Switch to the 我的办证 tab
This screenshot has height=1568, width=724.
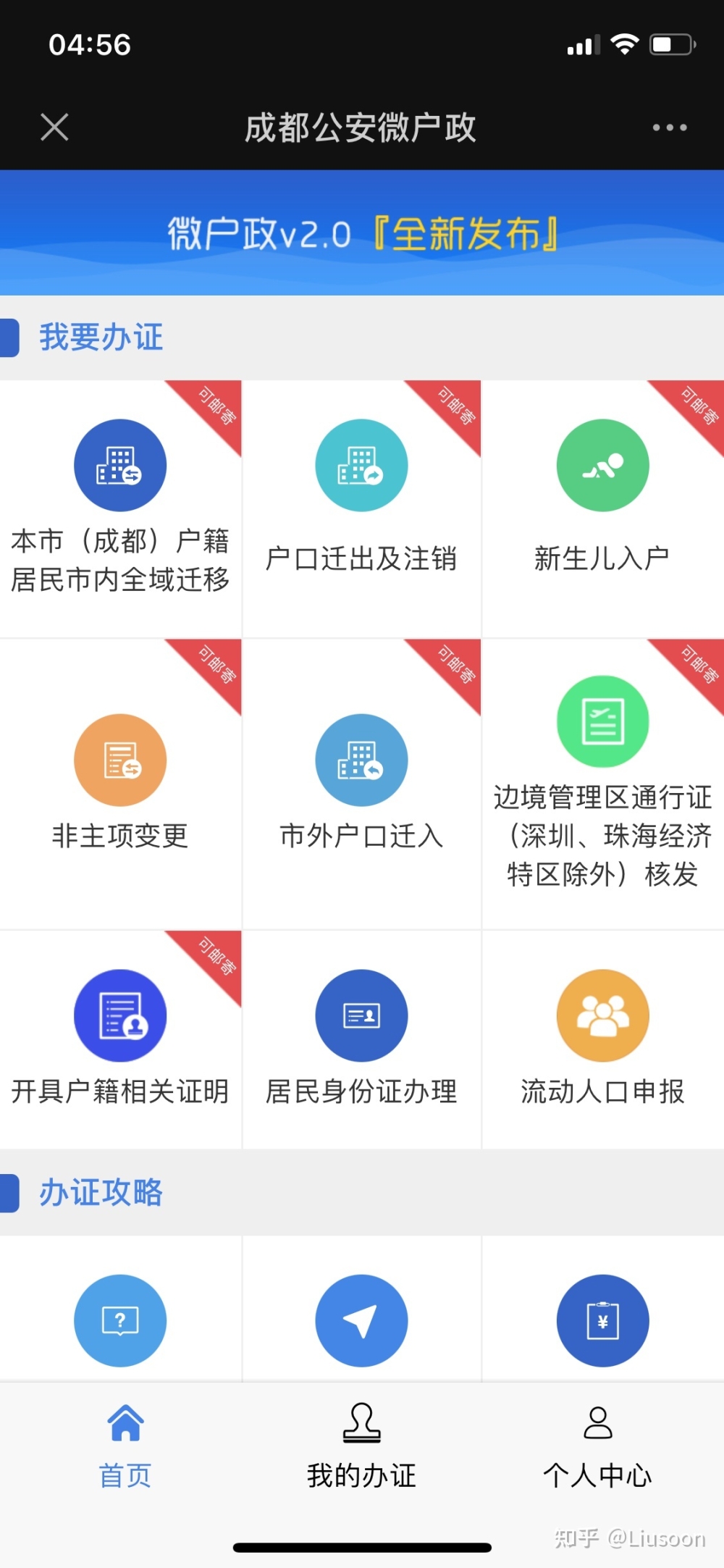click(361, 1445)
